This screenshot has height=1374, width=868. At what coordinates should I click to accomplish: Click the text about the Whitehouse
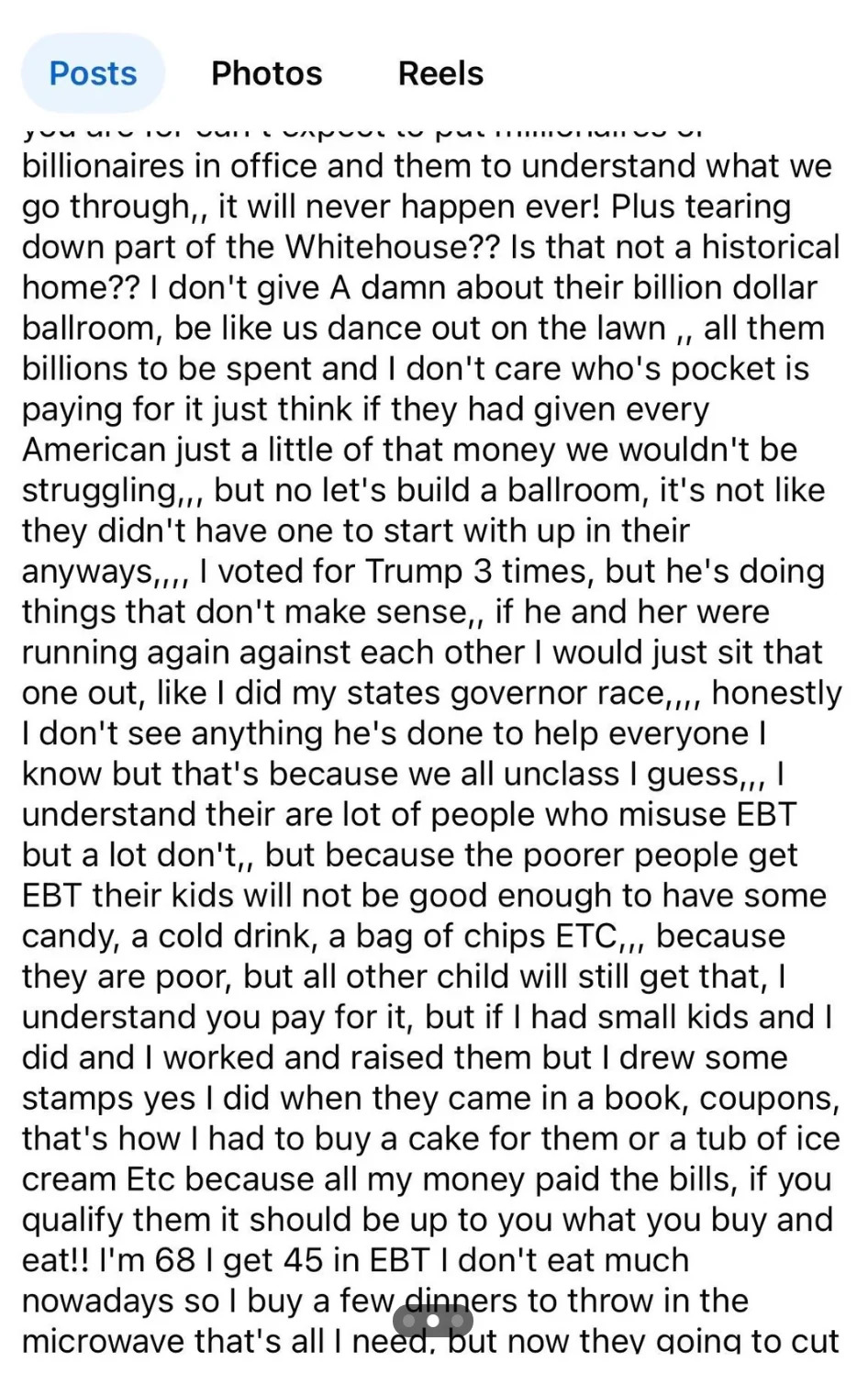(x=428, y=246)
